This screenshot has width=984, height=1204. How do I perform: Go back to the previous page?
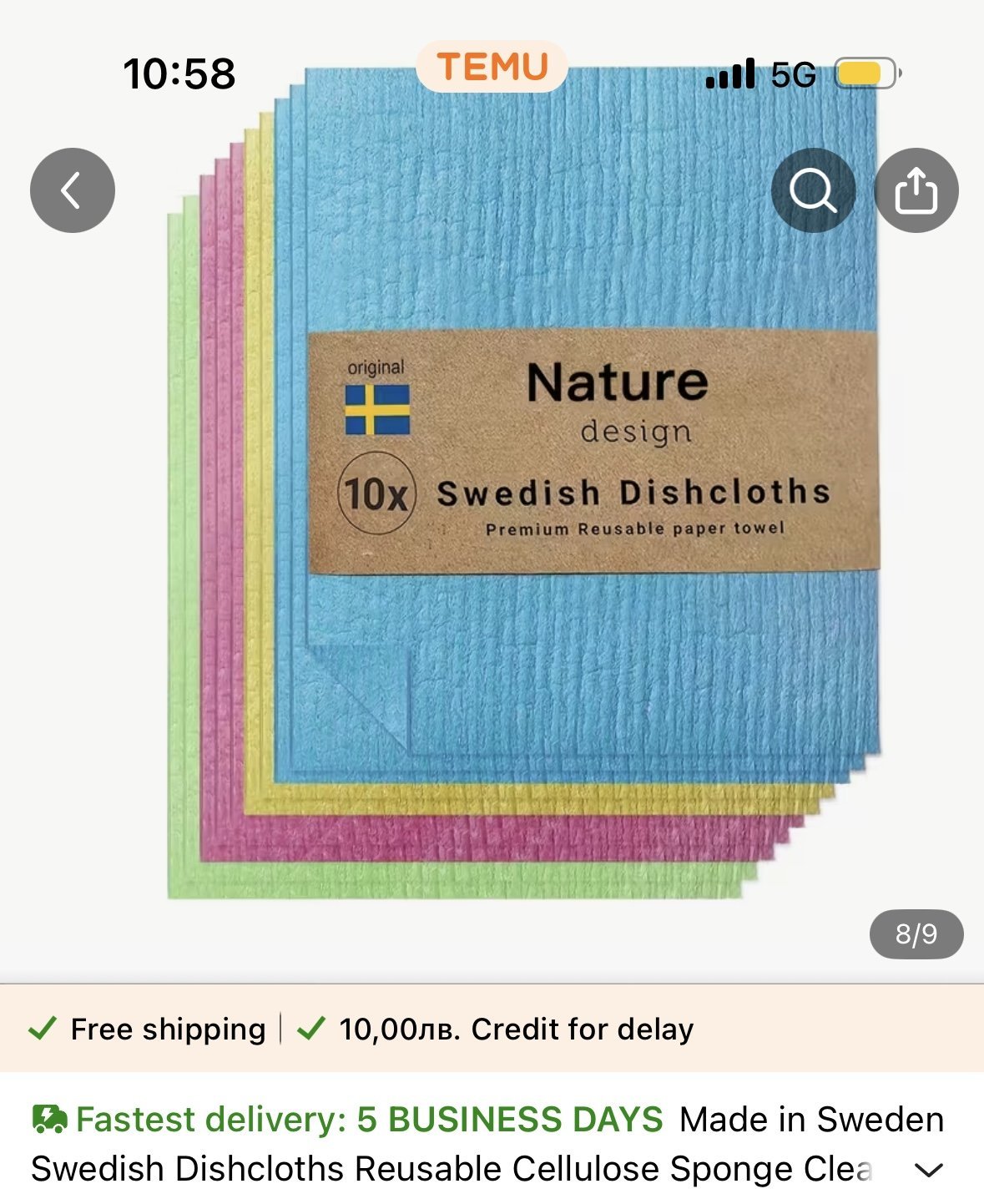(73, 190)
